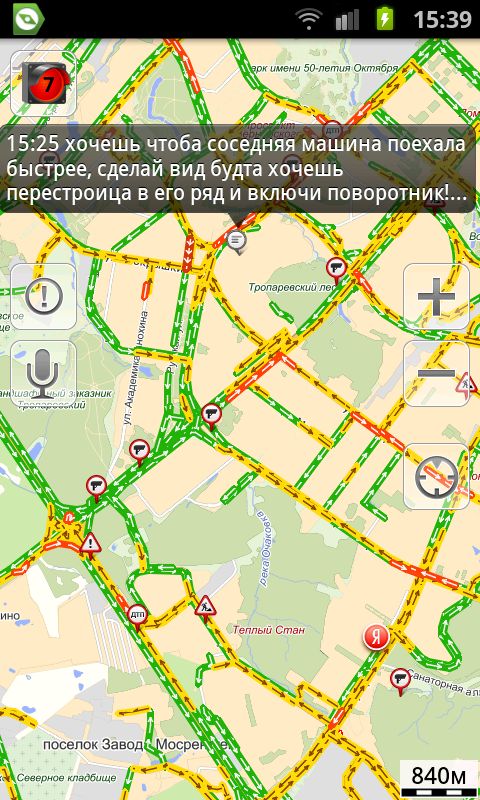Toggle the traffic light button showing 7
Viewport: 480px width, 800px height.
tap(43, 83)
